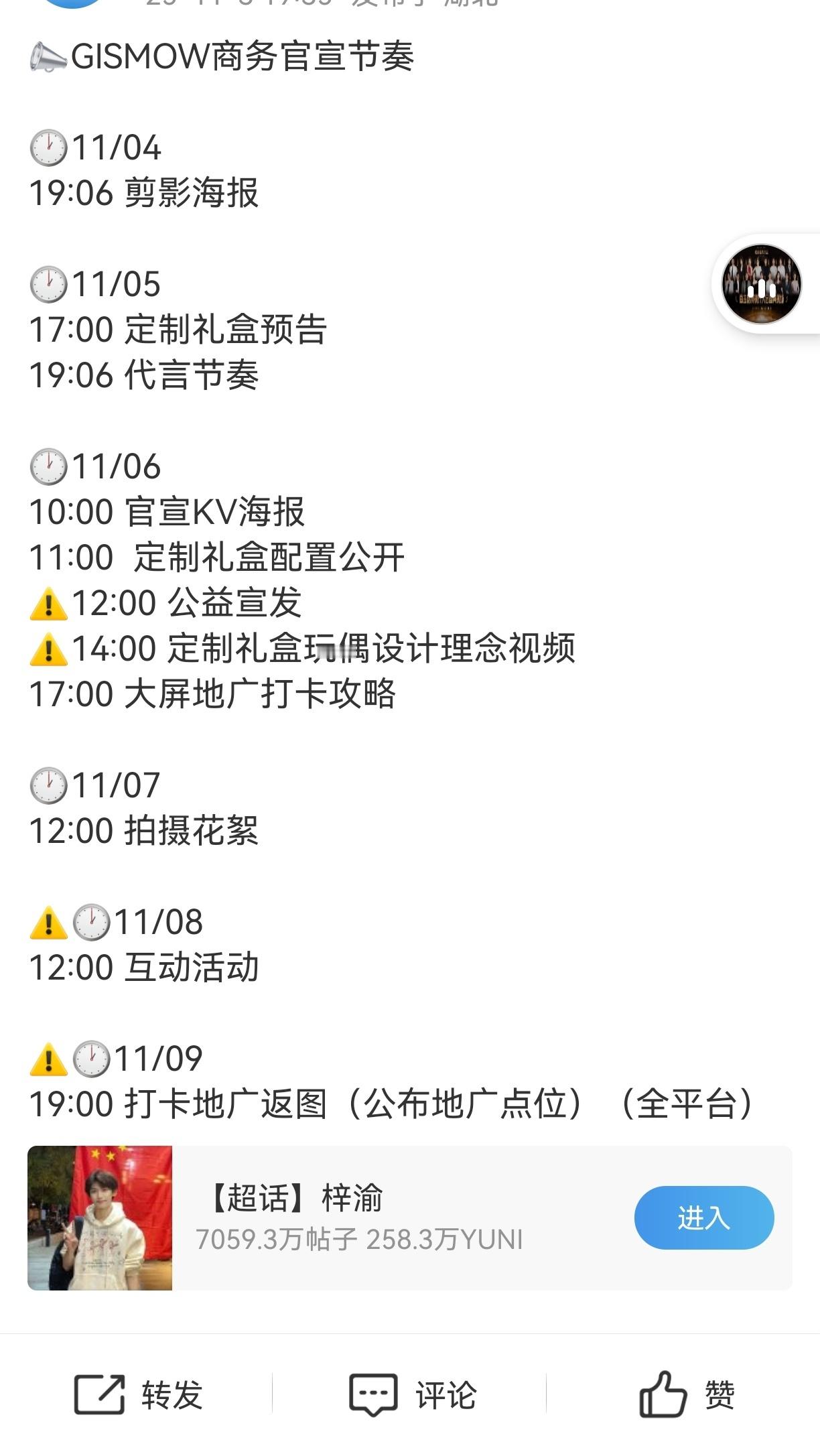
Task: Click the warning emoji before the 14:00 video item
Action: pyautogui.click(x=48, y=647)
